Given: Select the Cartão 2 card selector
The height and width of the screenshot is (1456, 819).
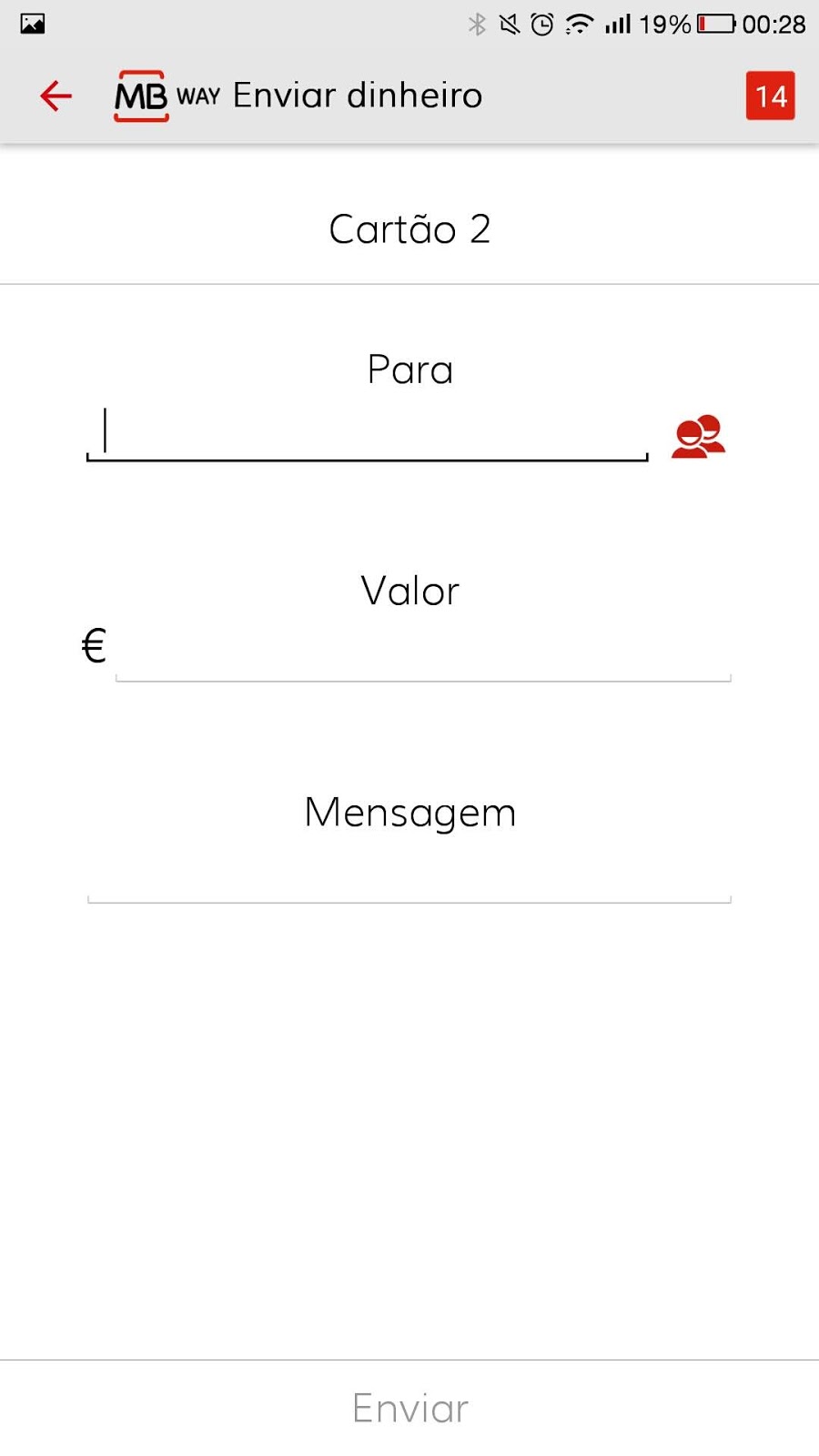Looking at the screenshot, I should click(x=409, y=229).
